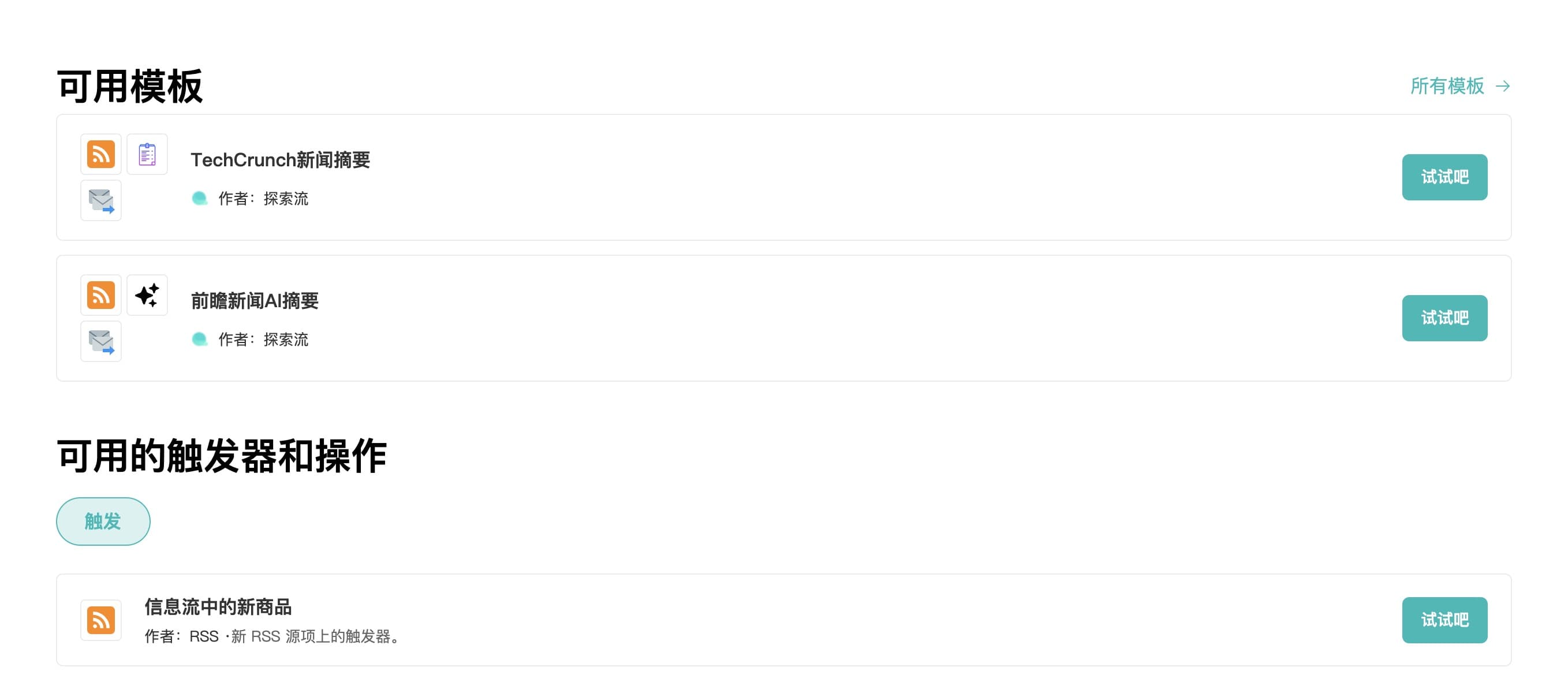Select the 触发 filter chip
This screenshot has width=1568, height=693.
pos(103,521)
